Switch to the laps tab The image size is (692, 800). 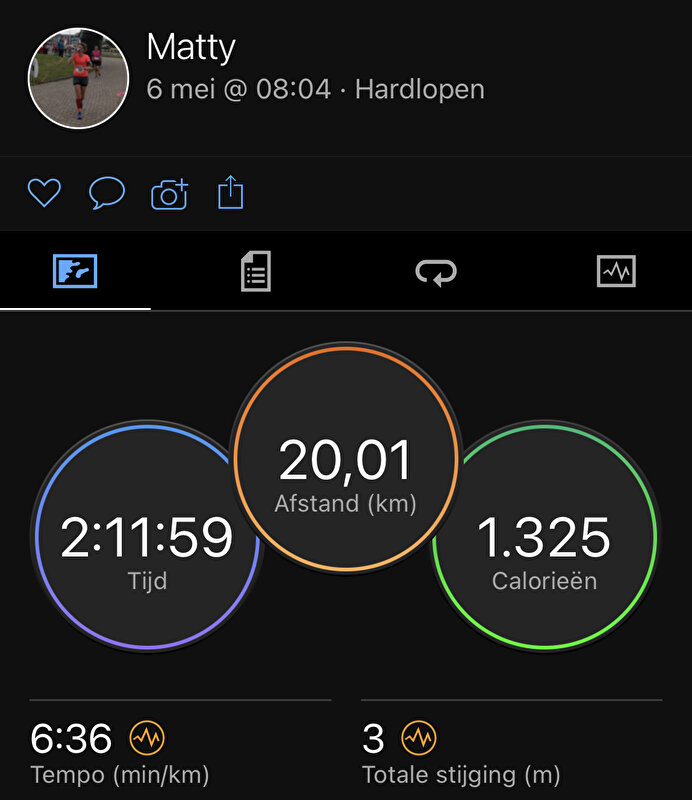tap(436, 271)
